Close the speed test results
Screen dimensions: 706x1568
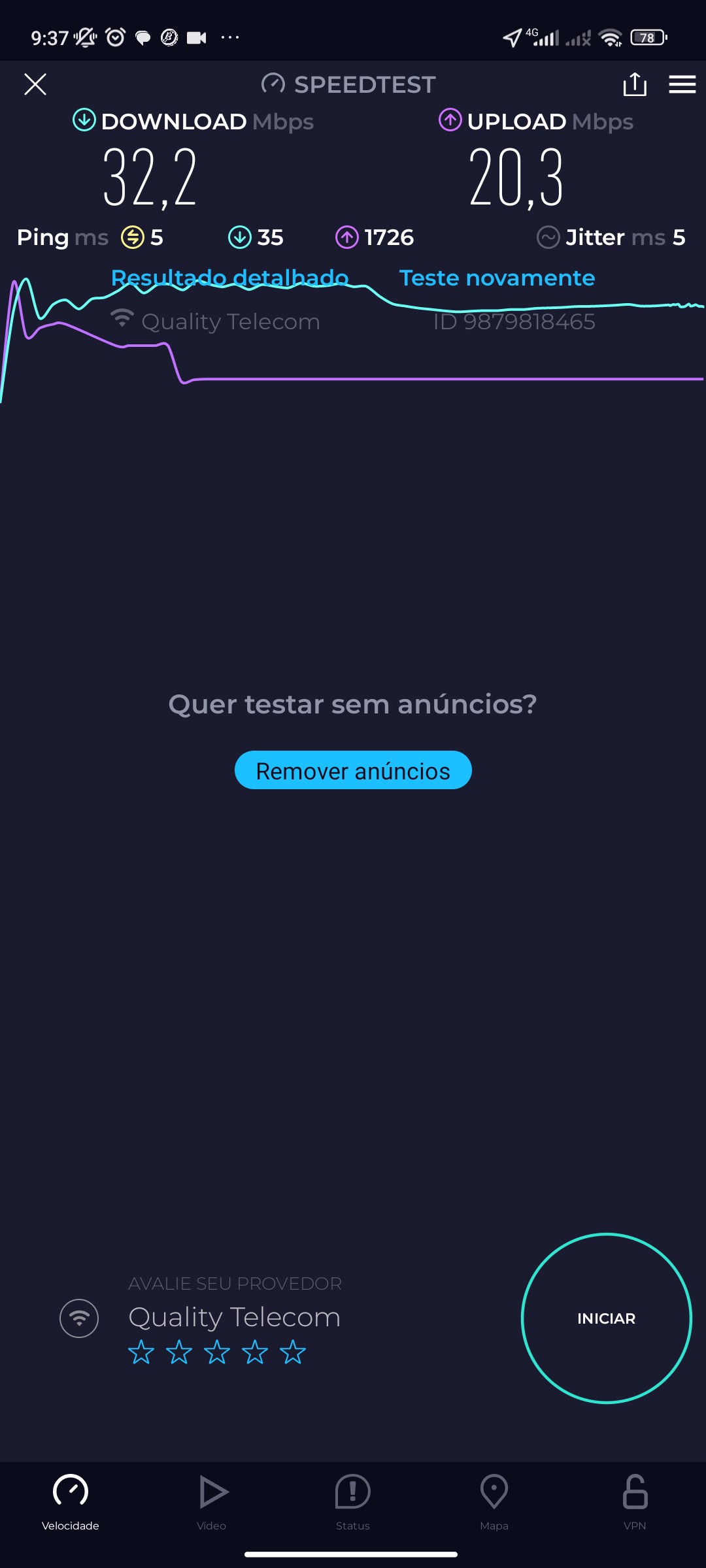35,84
